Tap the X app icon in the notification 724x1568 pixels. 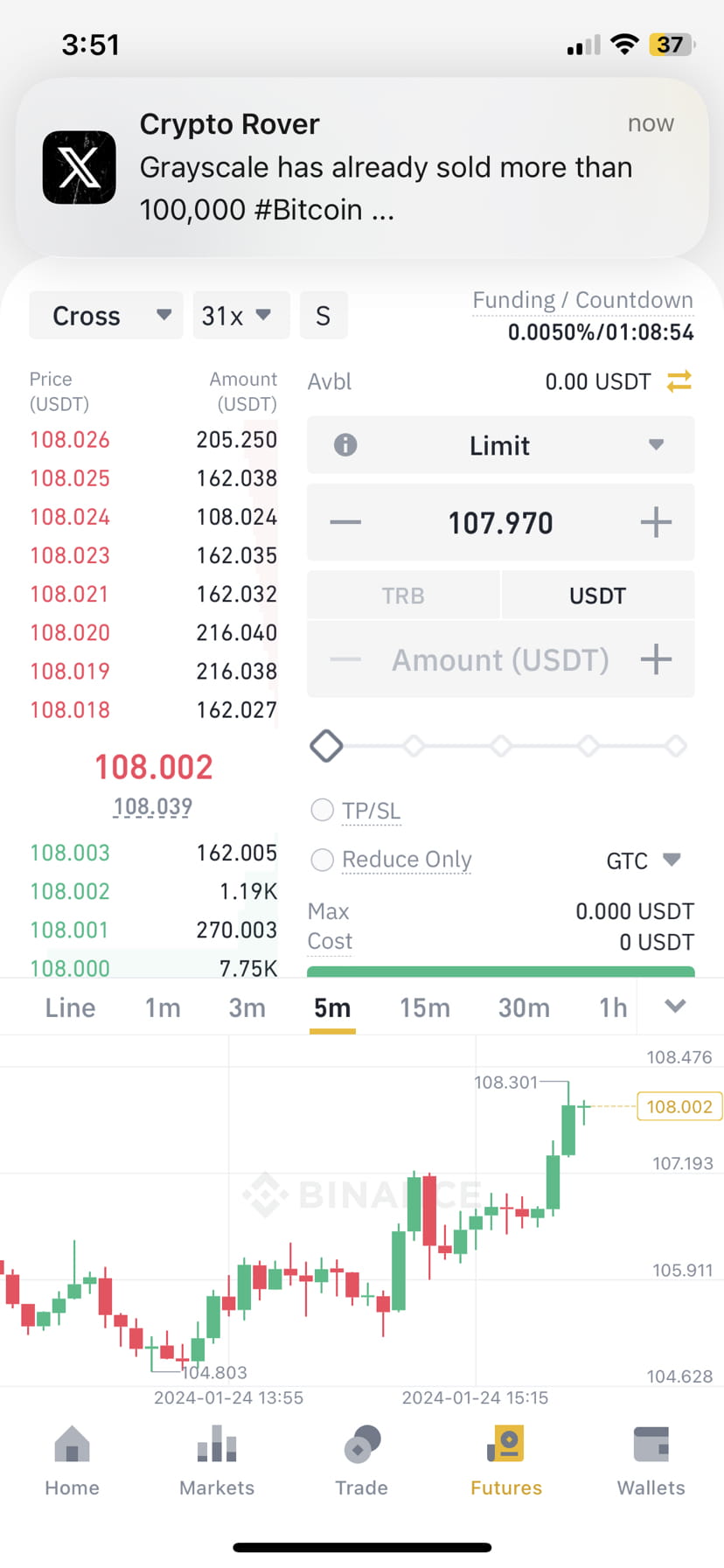pyautogui.click(x=79, y=169)
